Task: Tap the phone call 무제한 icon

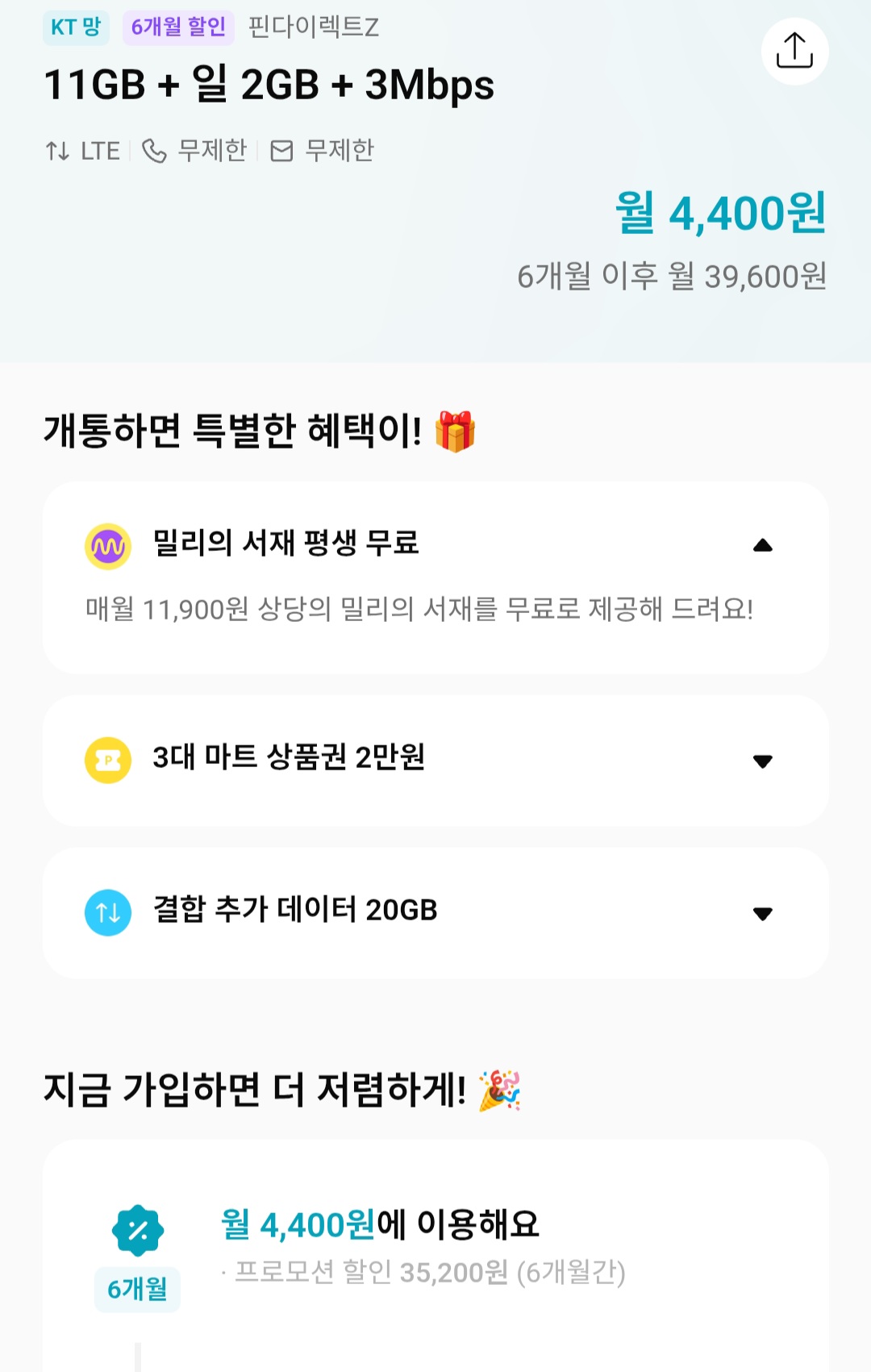Action: pyautogui.click(x=153, y=150)
